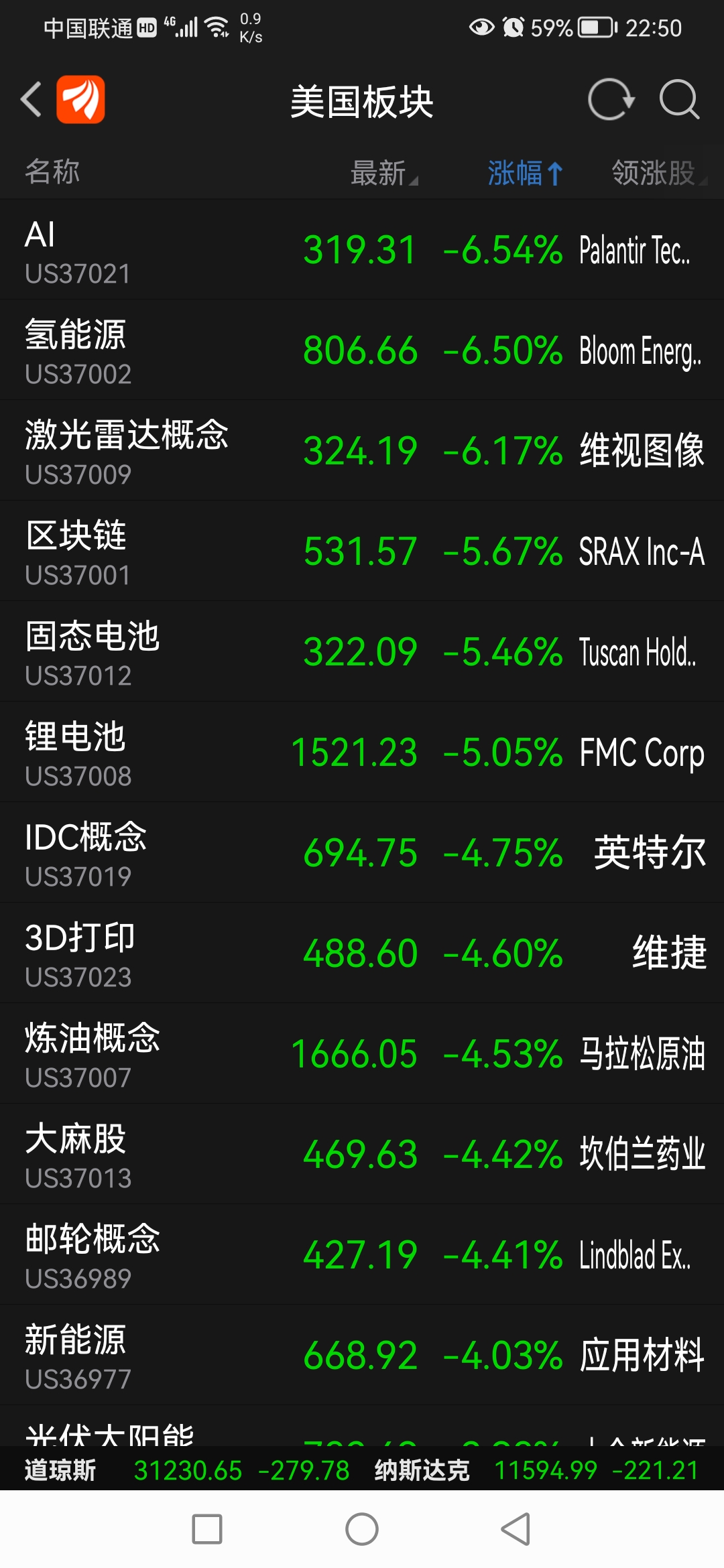Open the search magnifier icon

[679, 100]
